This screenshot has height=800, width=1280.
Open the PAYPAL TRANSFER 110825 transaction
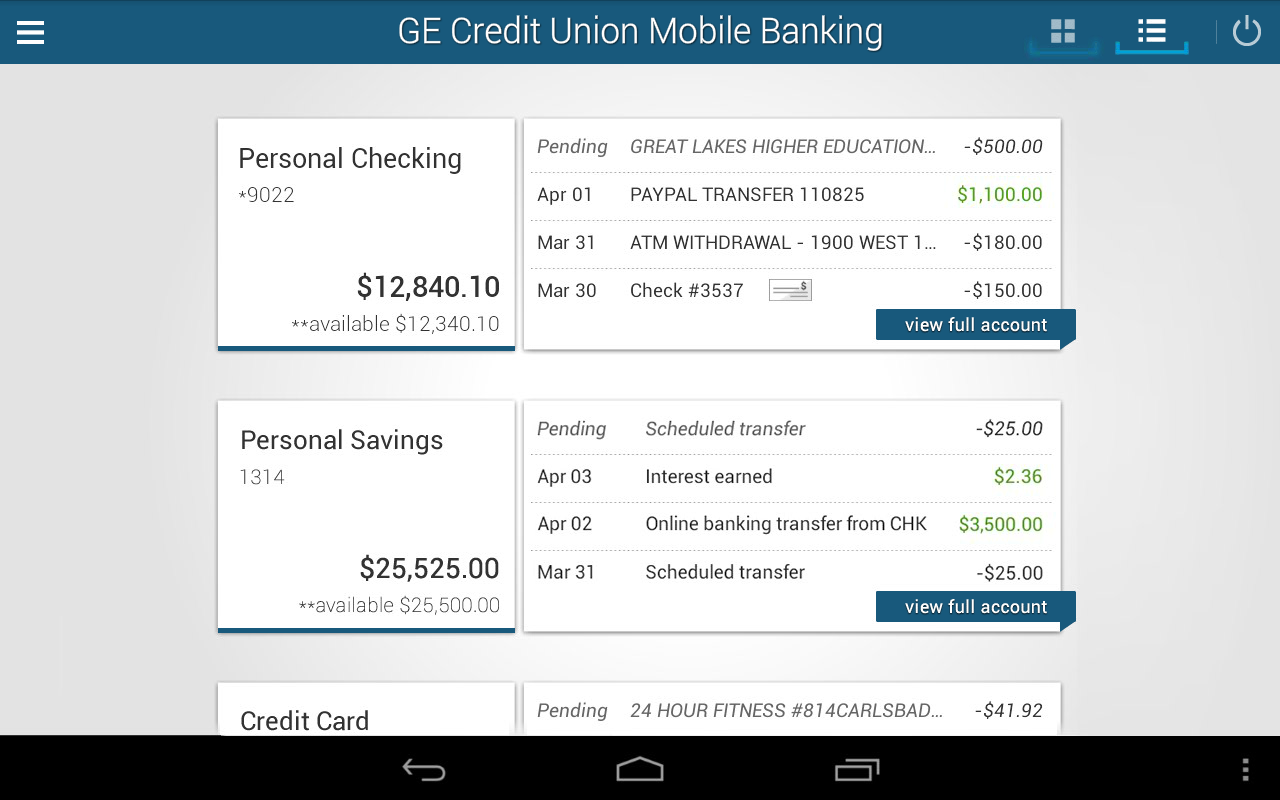[x=790, y=195]
